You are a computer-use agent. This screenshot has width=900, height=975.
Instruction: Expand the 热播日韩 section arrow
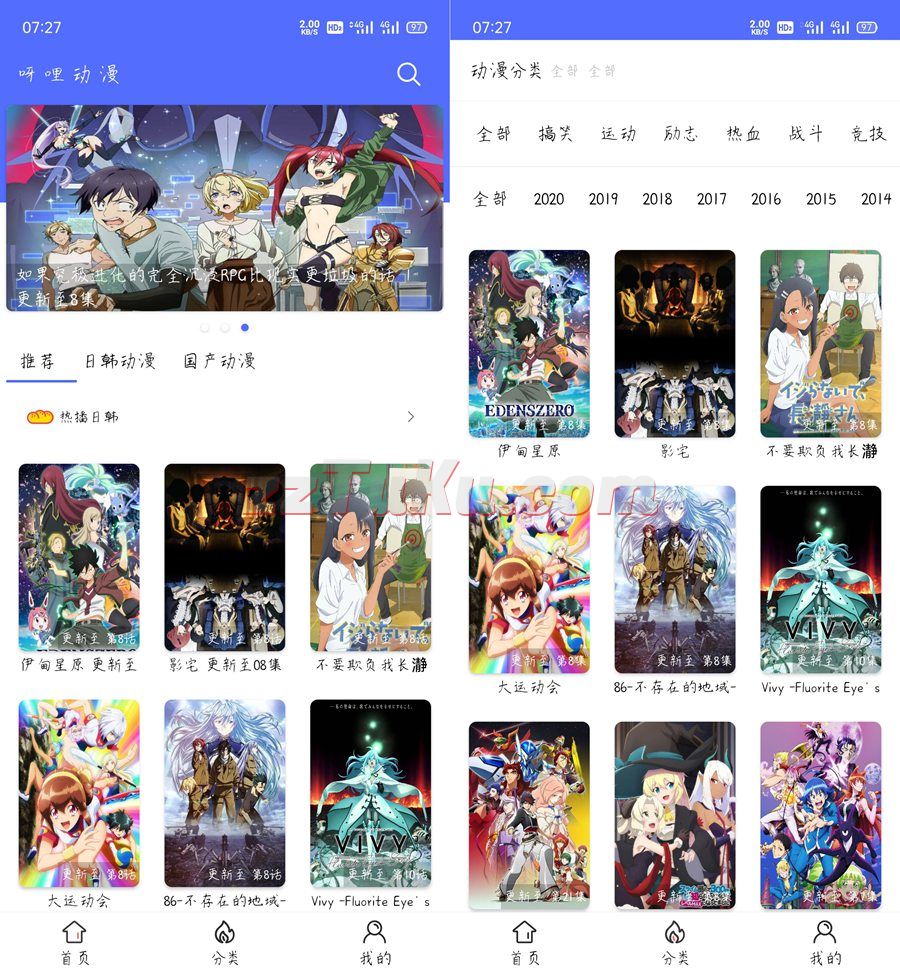pyautogui.click(x=410, y=417)
